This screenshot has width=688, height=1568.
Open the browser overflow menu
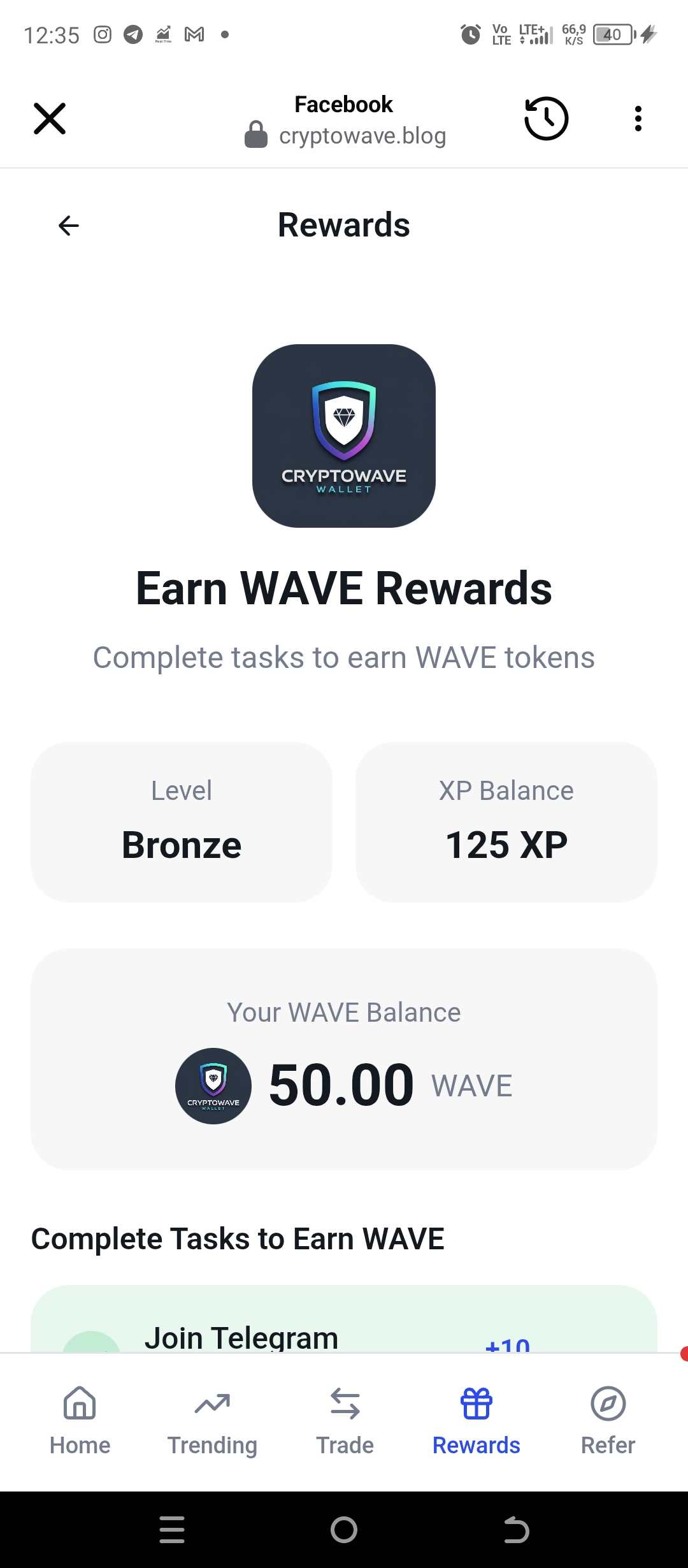point(638,119)
